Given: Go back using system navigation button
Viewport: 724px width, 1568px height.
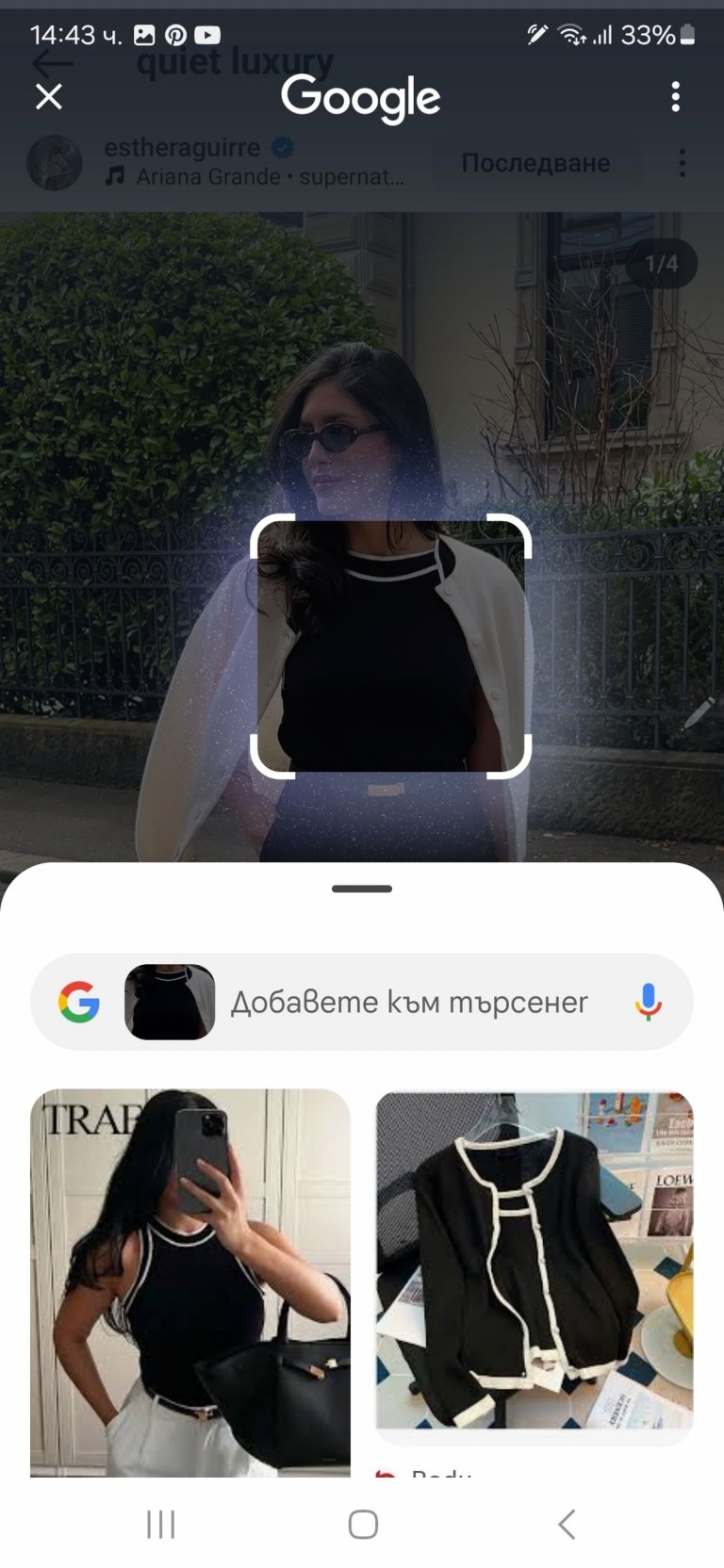Looking at the screenshot, I should click(566, 1524).
